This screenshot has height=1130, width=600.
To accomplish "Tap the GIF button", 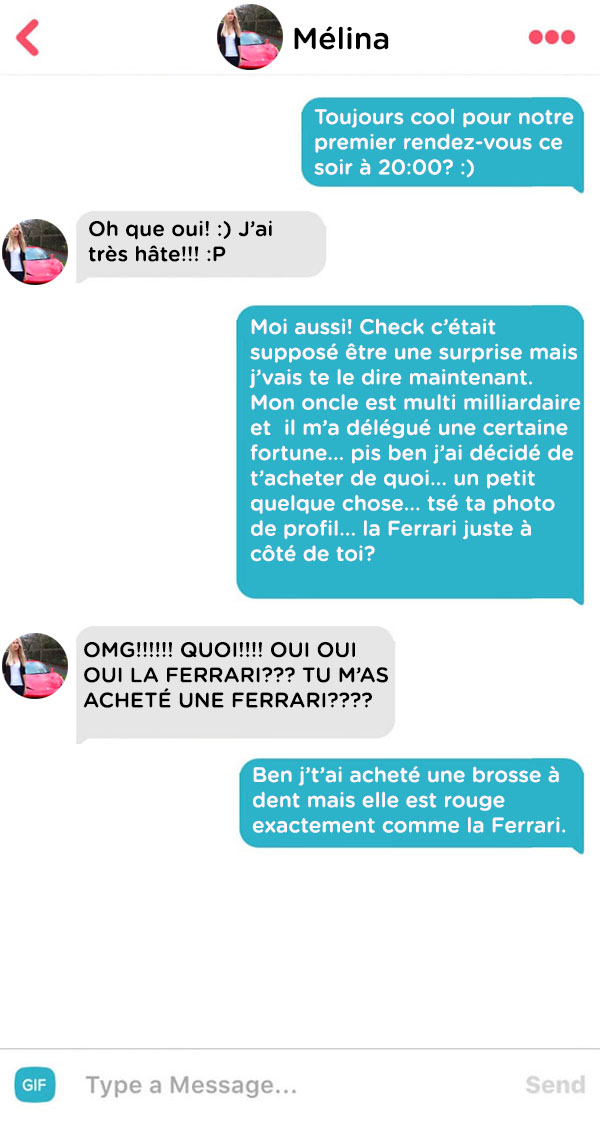I will coord(35,1085).
